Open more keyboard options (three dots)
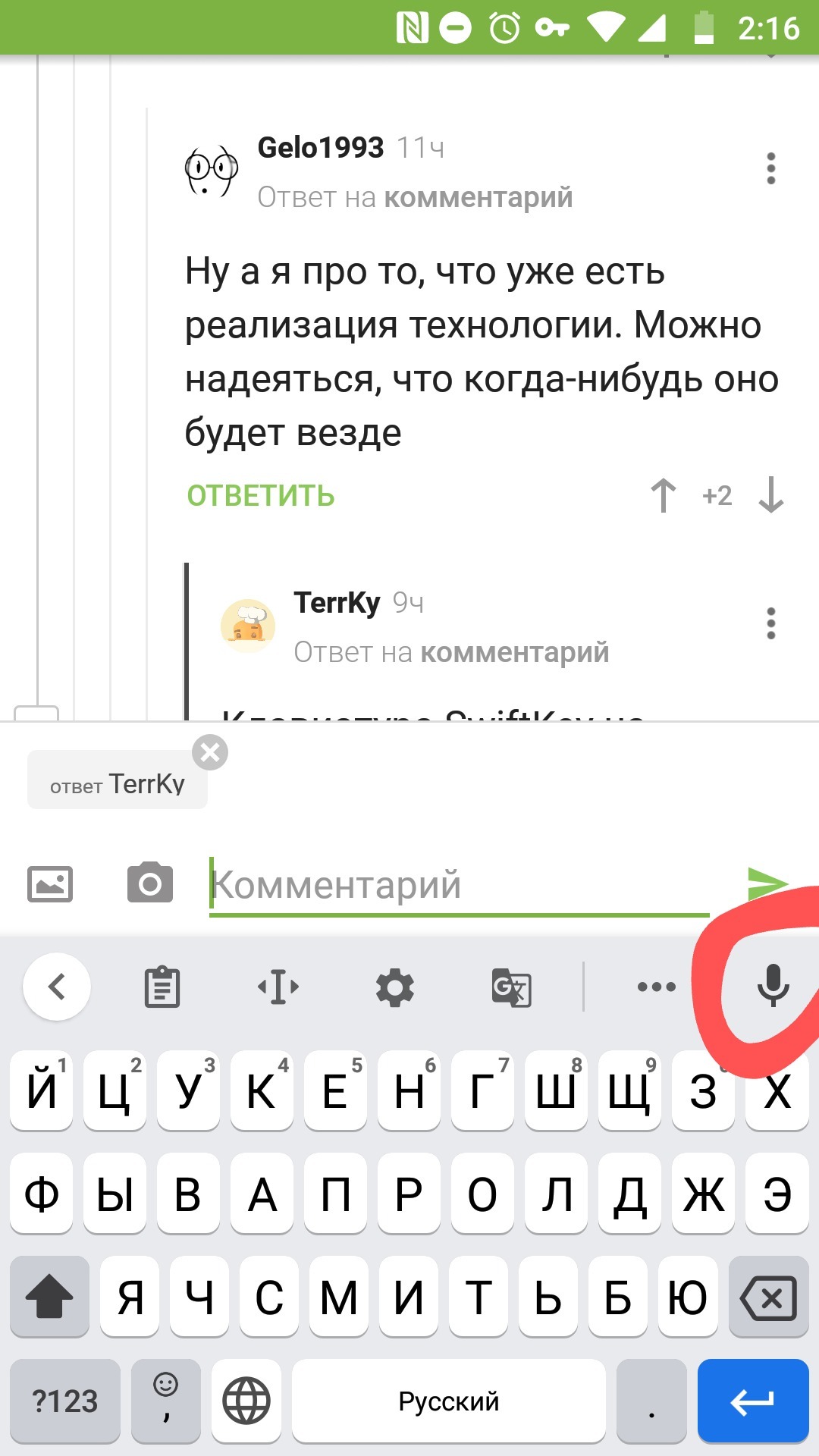 [x=657, y=987]
